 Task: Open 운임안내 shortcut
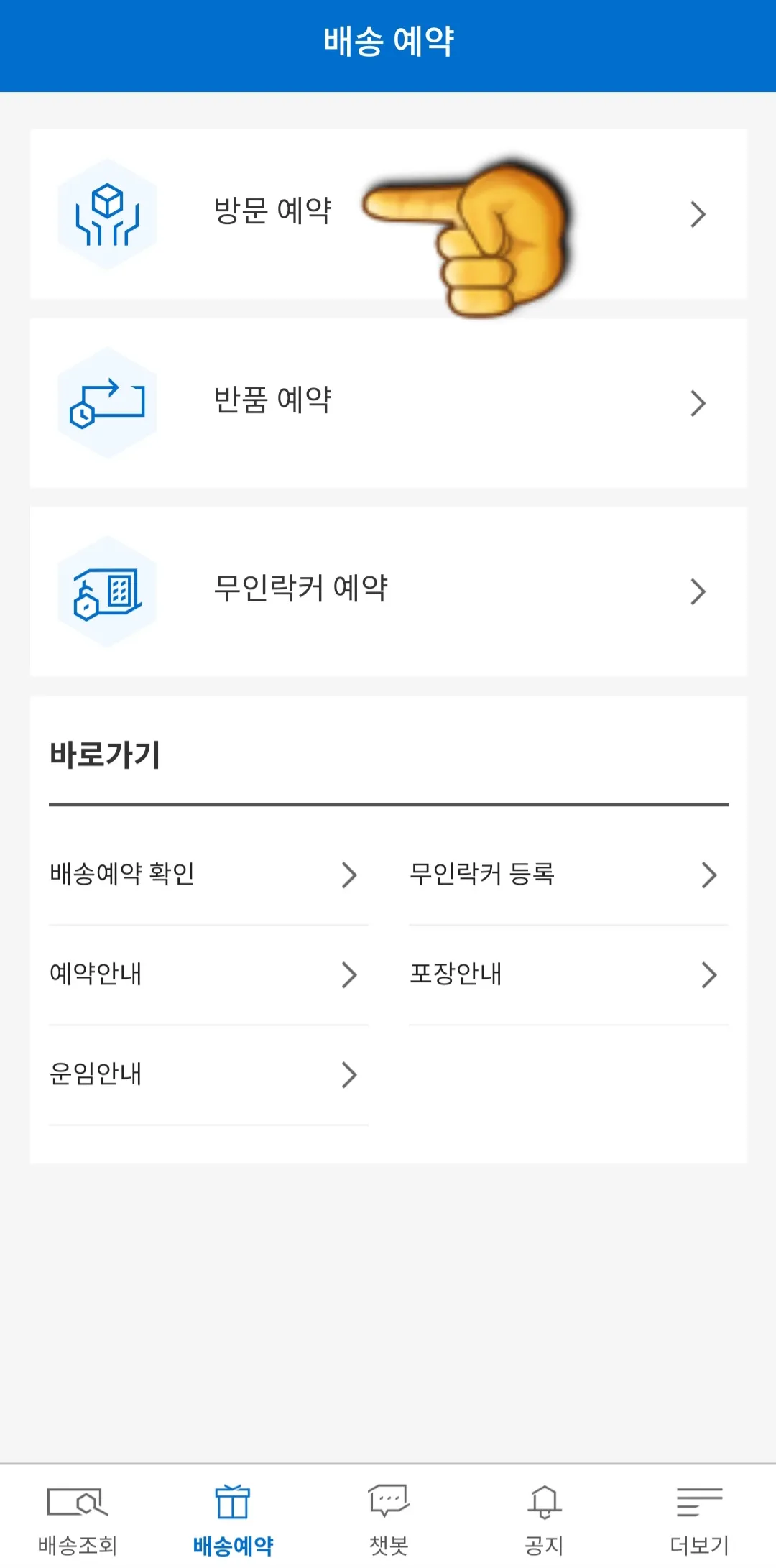point(350,1074)
